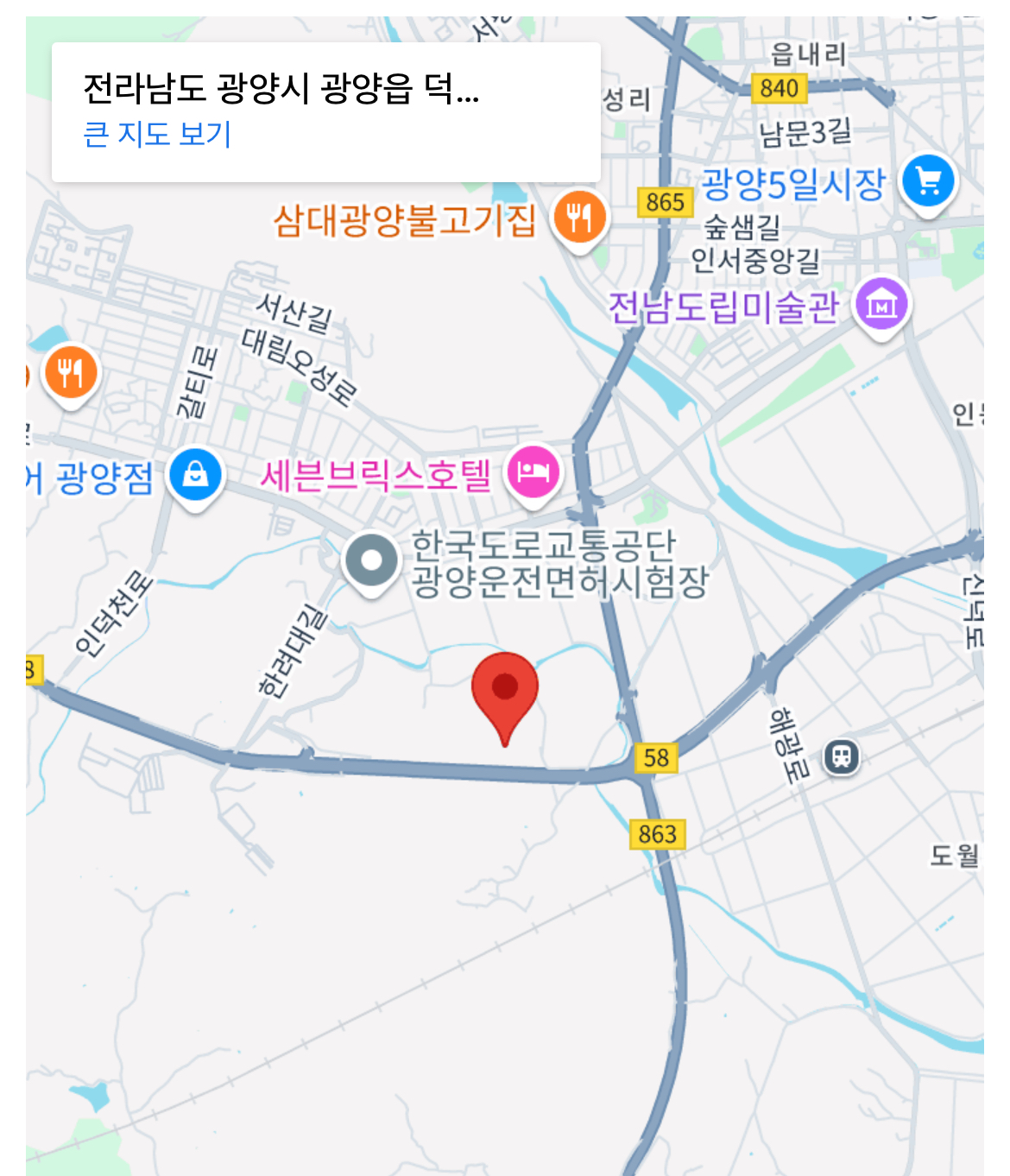This screenshot has width=1010, height=1176.
Task: Select the train station icon near 해광로
Action: pos(842,757)
